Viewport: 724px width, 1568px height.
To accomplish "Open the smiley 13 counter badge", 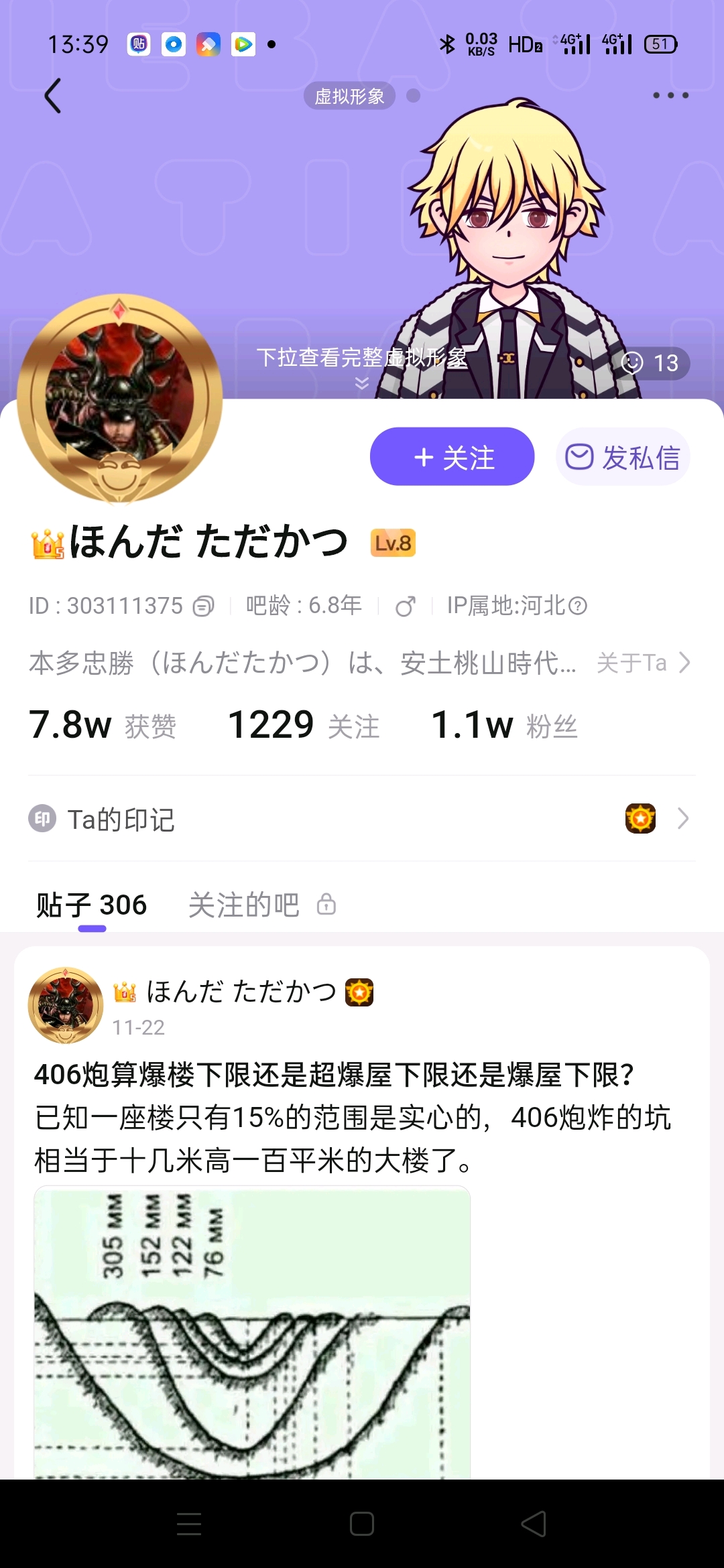I will (x=651, y=363).
